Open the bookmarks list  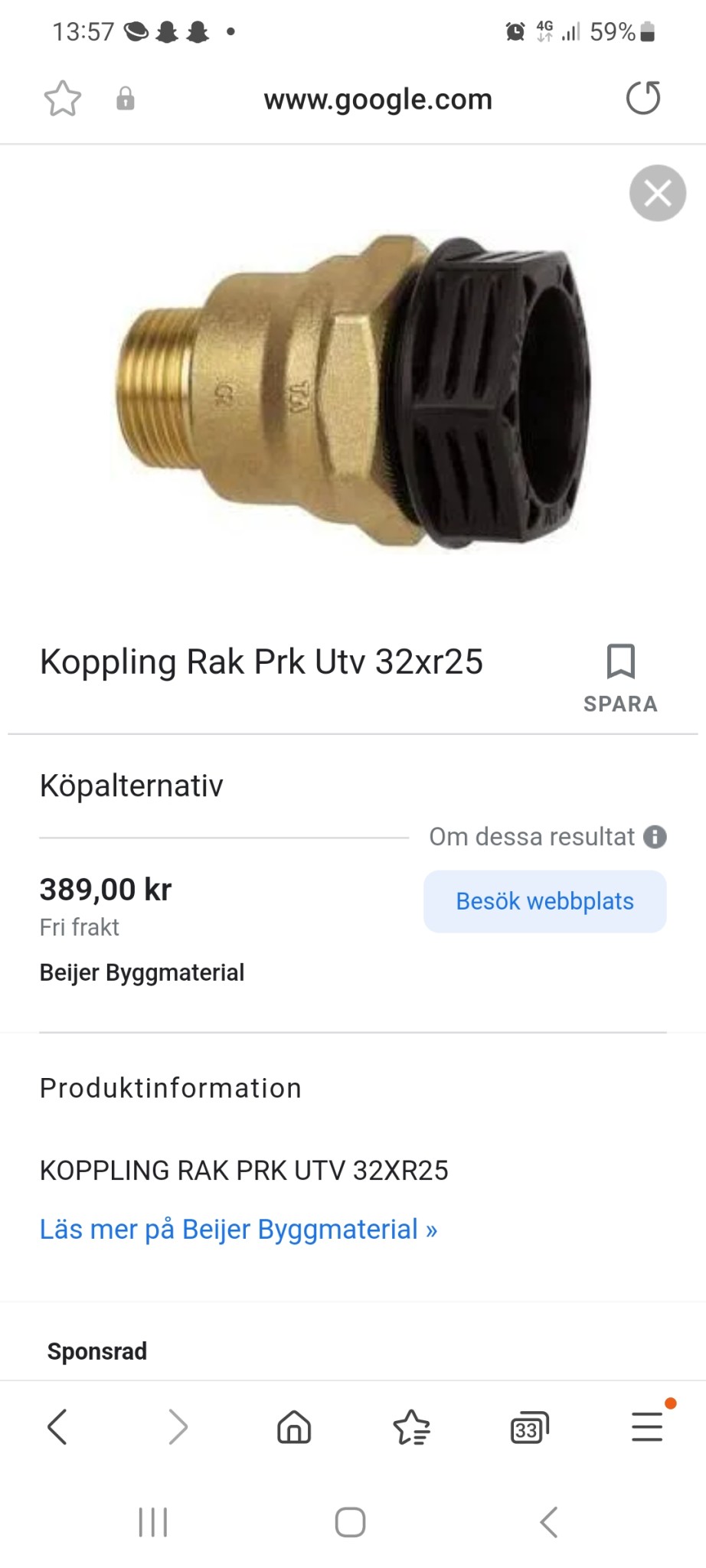point(411,1427)
